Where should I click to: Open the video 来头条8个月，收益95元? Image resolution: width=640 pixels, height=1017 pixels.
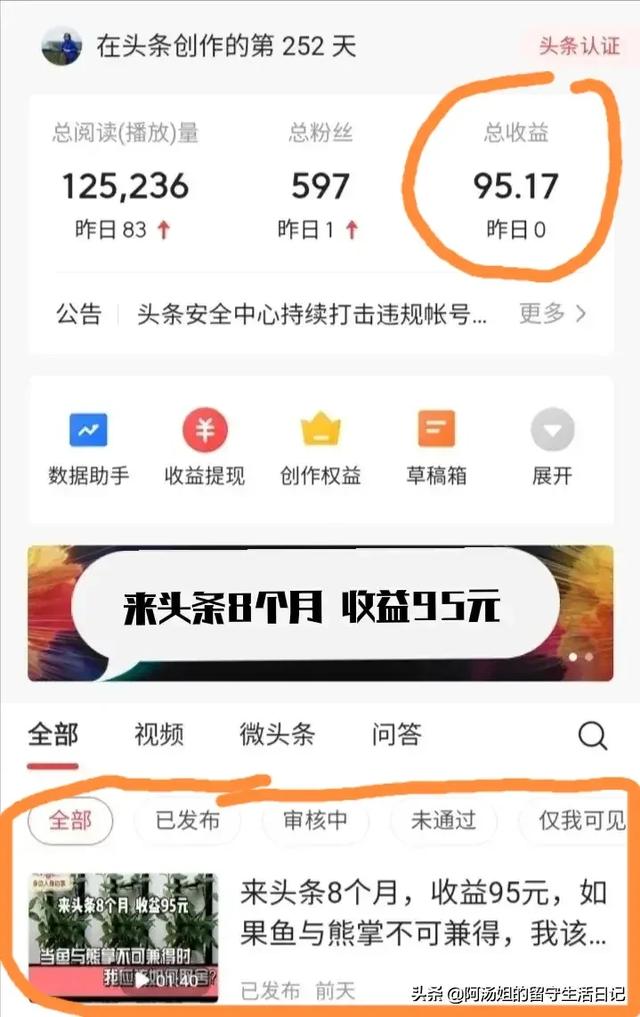[x=422, y=912]
